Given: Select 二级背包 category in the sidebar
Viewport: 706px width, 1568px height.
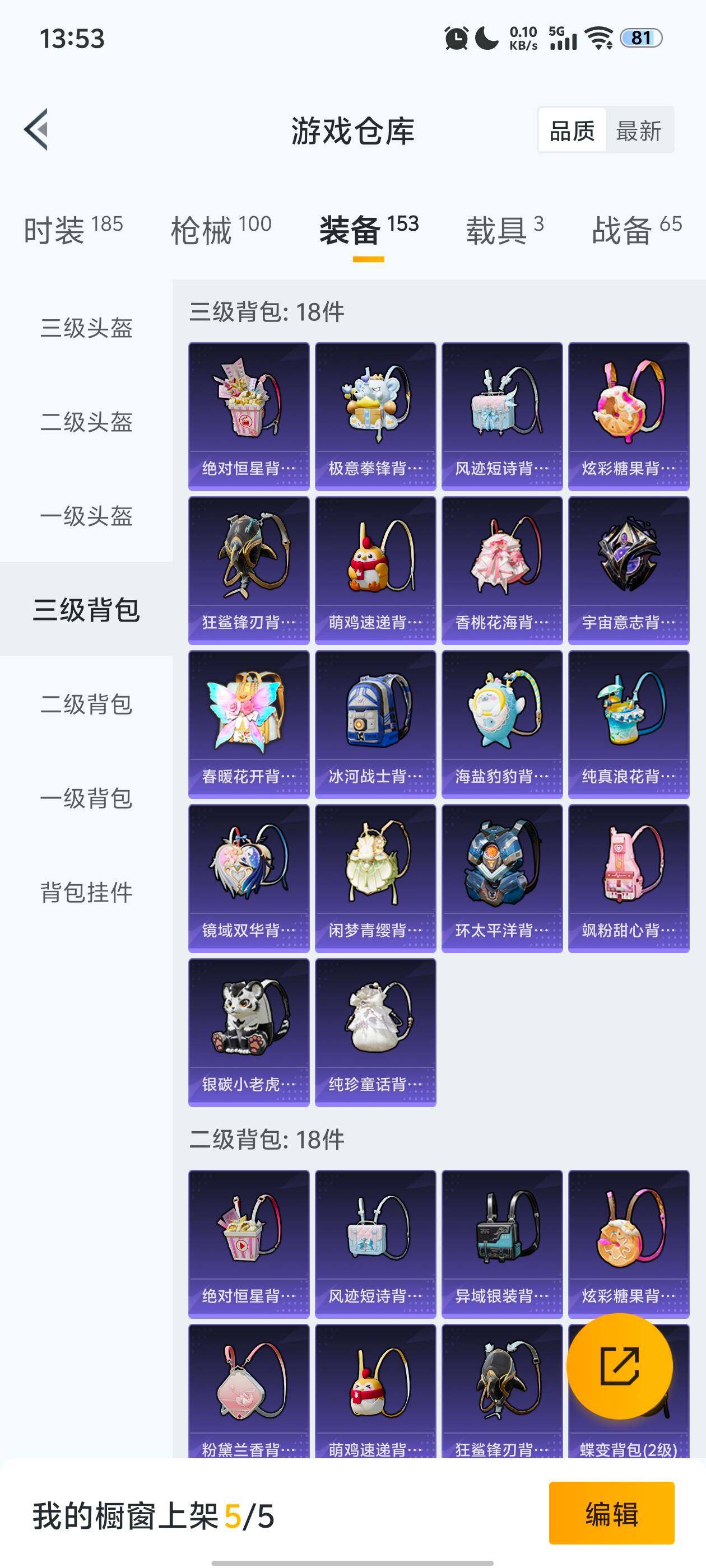Looking at the screenshot, I should tap(85, 705).
